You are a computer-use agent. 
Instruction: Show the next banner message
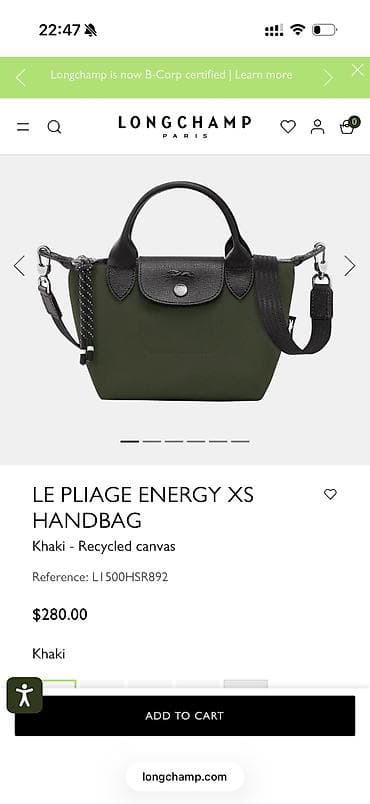point(328,77)
